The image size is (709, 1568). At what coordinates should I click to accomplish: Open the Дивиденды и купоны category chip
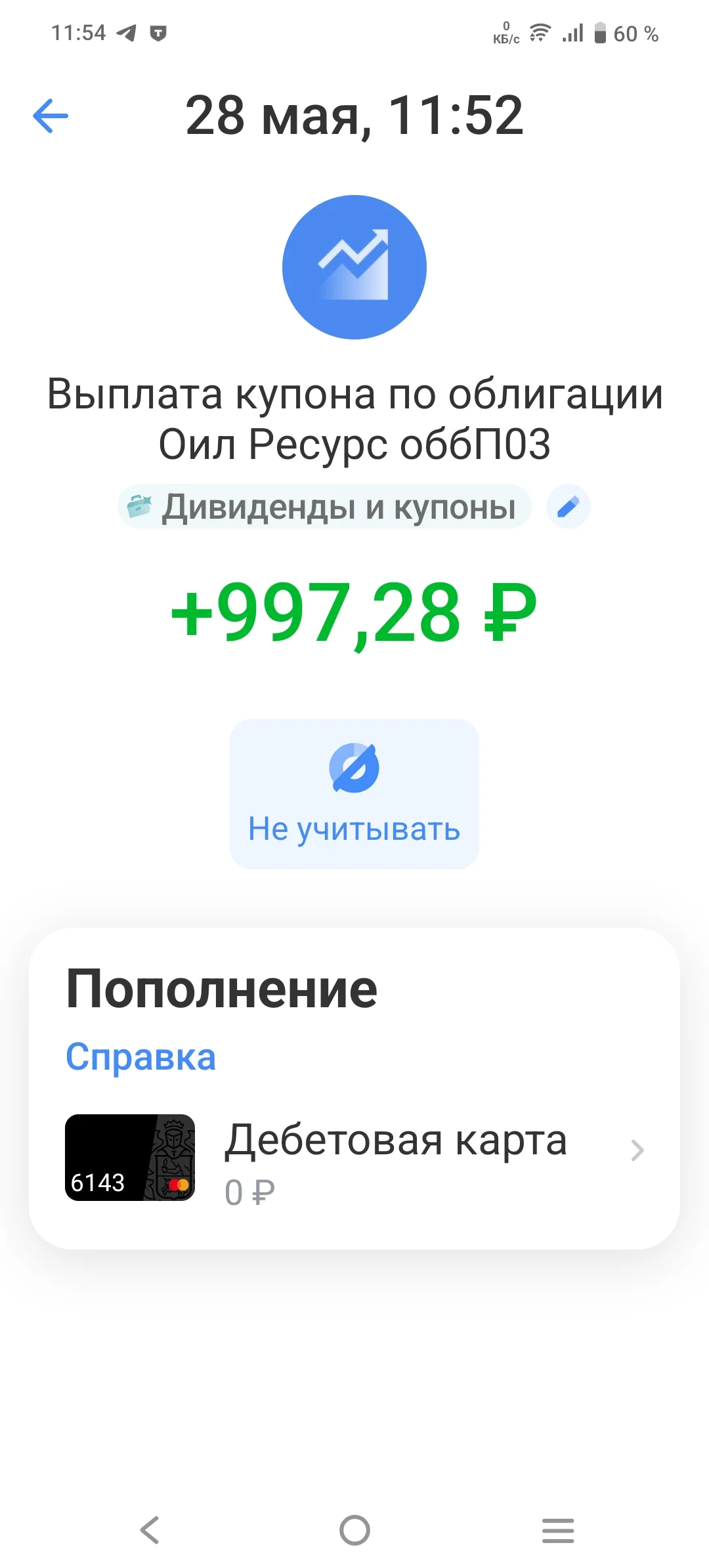tap(324, 507)
